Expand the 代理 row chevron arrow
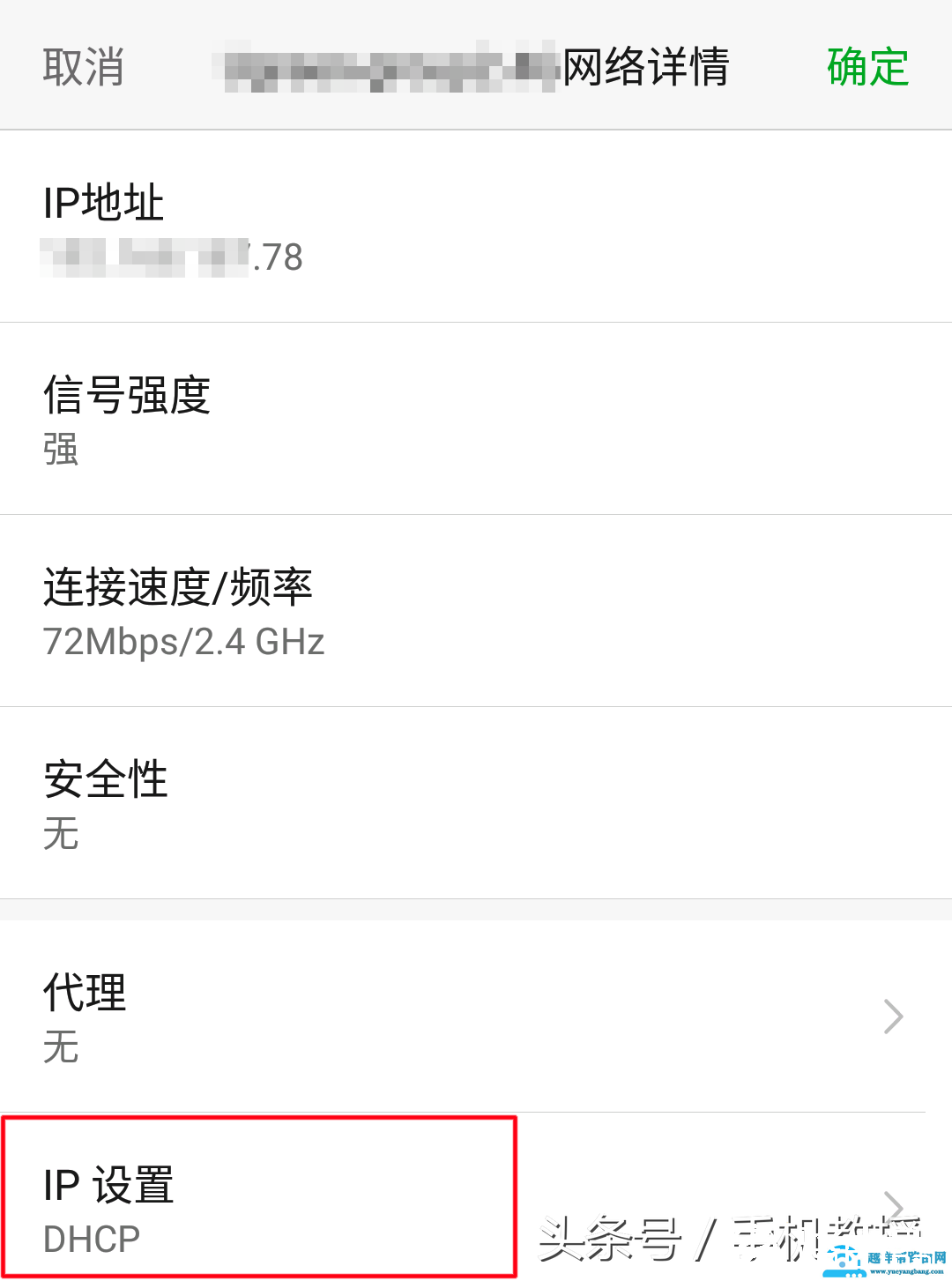 click(892, 1017)
